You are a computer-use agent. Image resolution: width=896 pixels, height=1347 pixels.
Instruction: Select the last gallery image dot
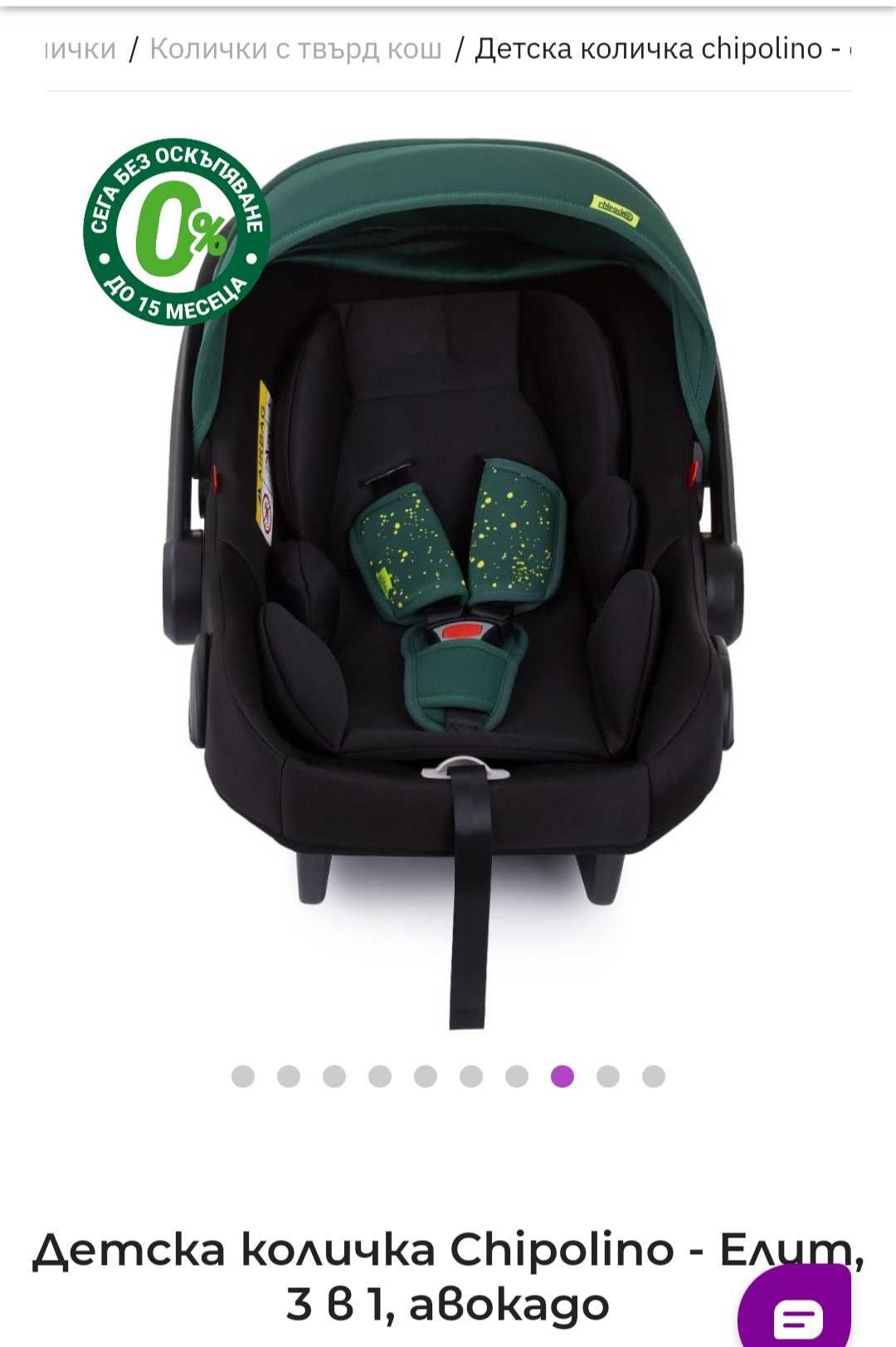pos(654,1076)
